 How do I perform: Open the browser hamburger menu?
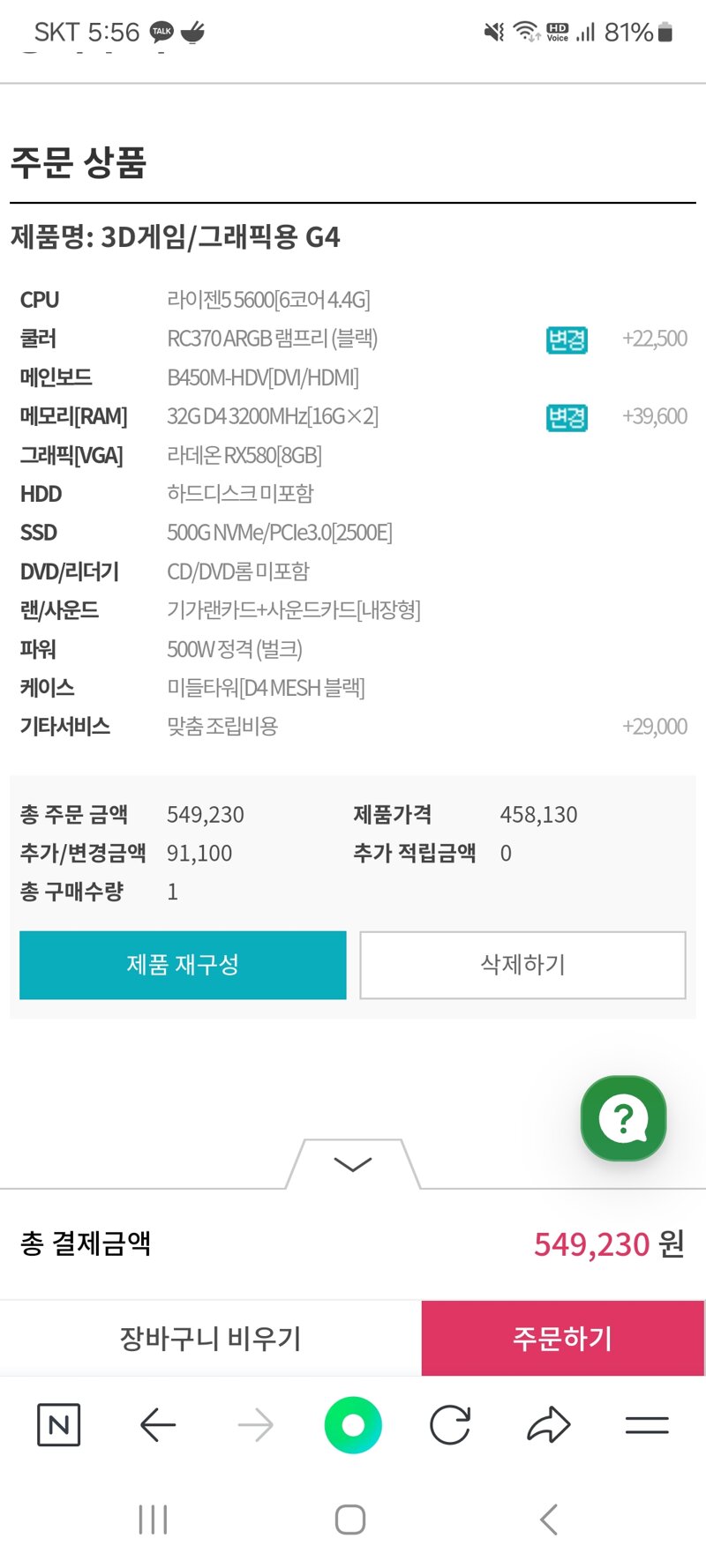pyautogui.click(x=647, y=1425)
